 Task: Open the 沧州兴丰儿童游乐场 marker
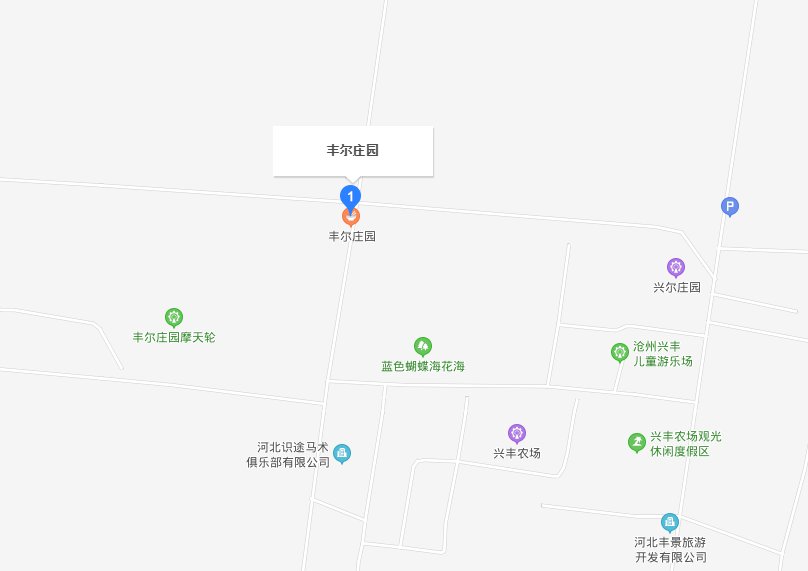[619, 352]
